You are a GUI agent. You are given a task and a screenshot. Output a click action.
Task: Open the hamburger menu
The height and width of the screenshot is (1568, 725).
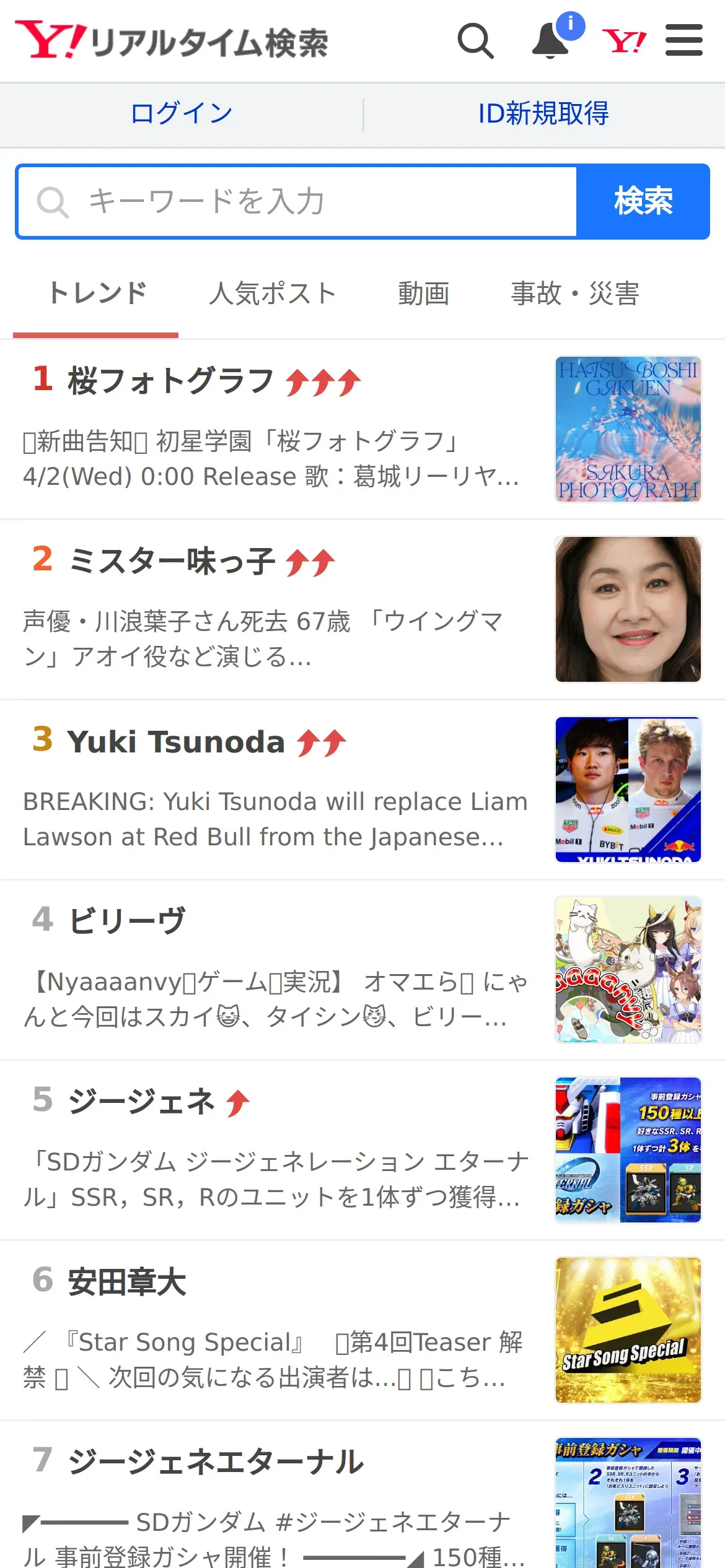click(683, 41)
